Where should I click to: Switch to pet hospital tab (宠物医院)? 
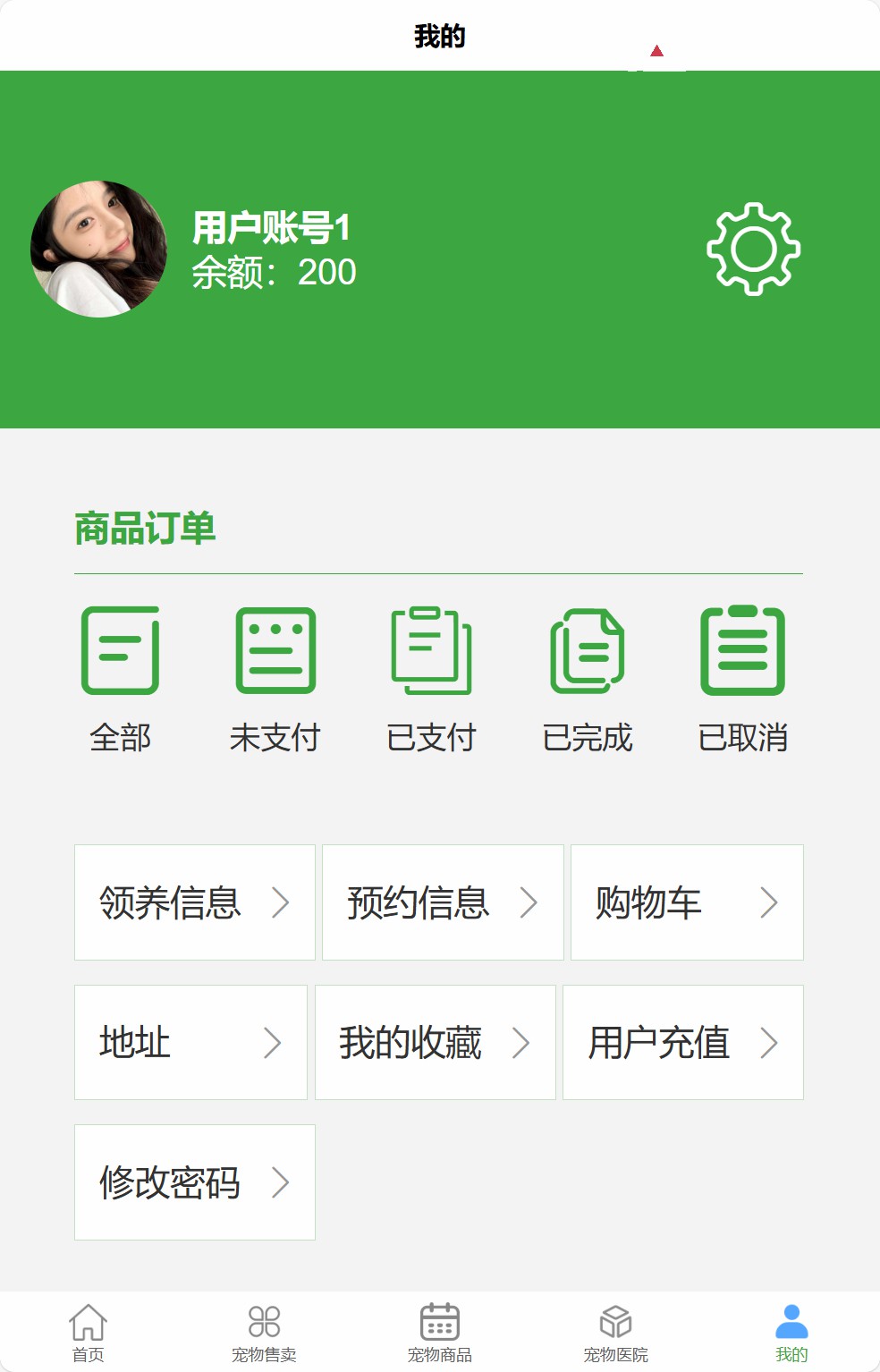pyautogui.click(x=615, y=1333)
